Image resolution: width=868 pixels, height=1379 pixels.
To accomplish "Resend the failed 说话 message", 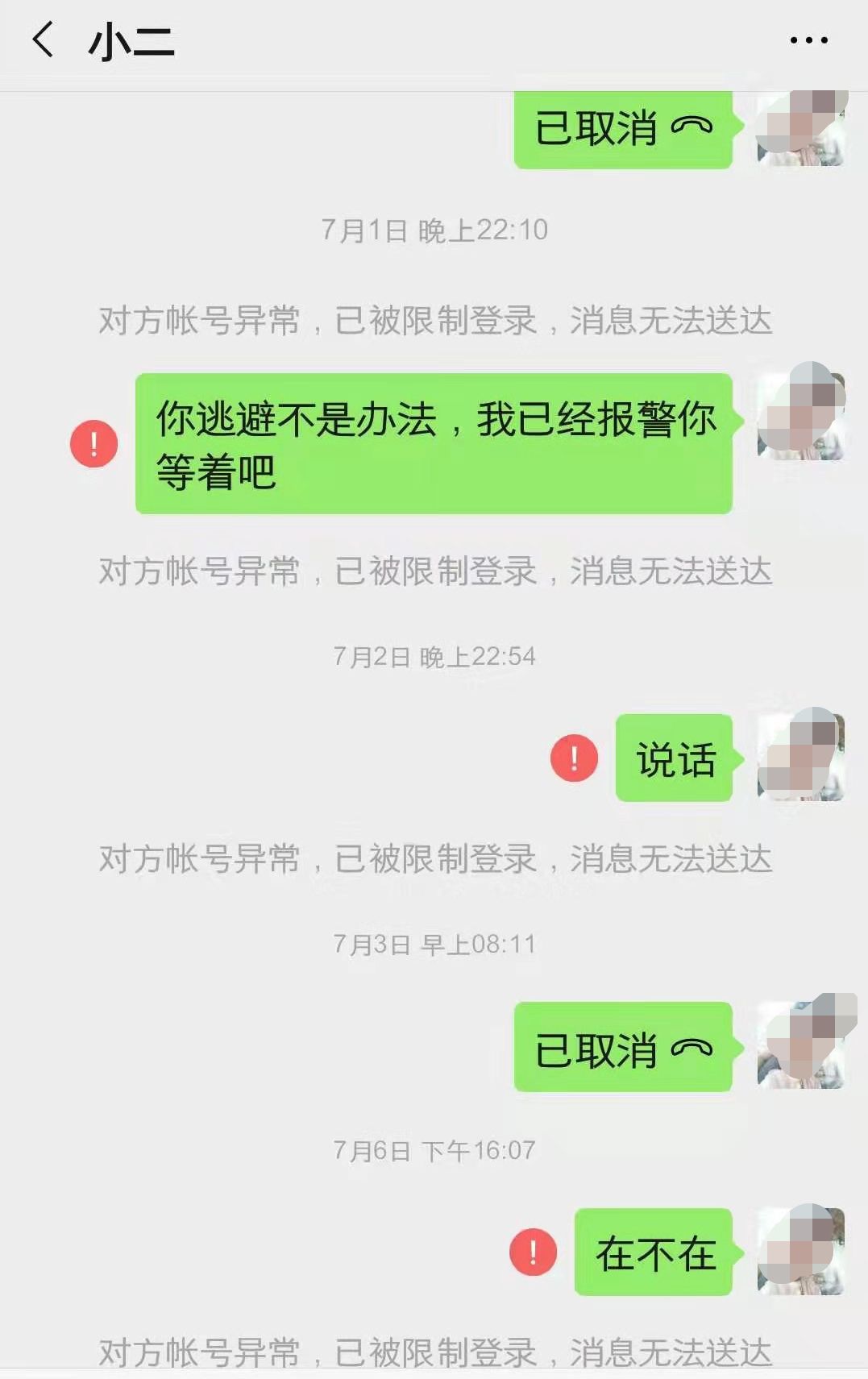I will (x=574, y=758).
